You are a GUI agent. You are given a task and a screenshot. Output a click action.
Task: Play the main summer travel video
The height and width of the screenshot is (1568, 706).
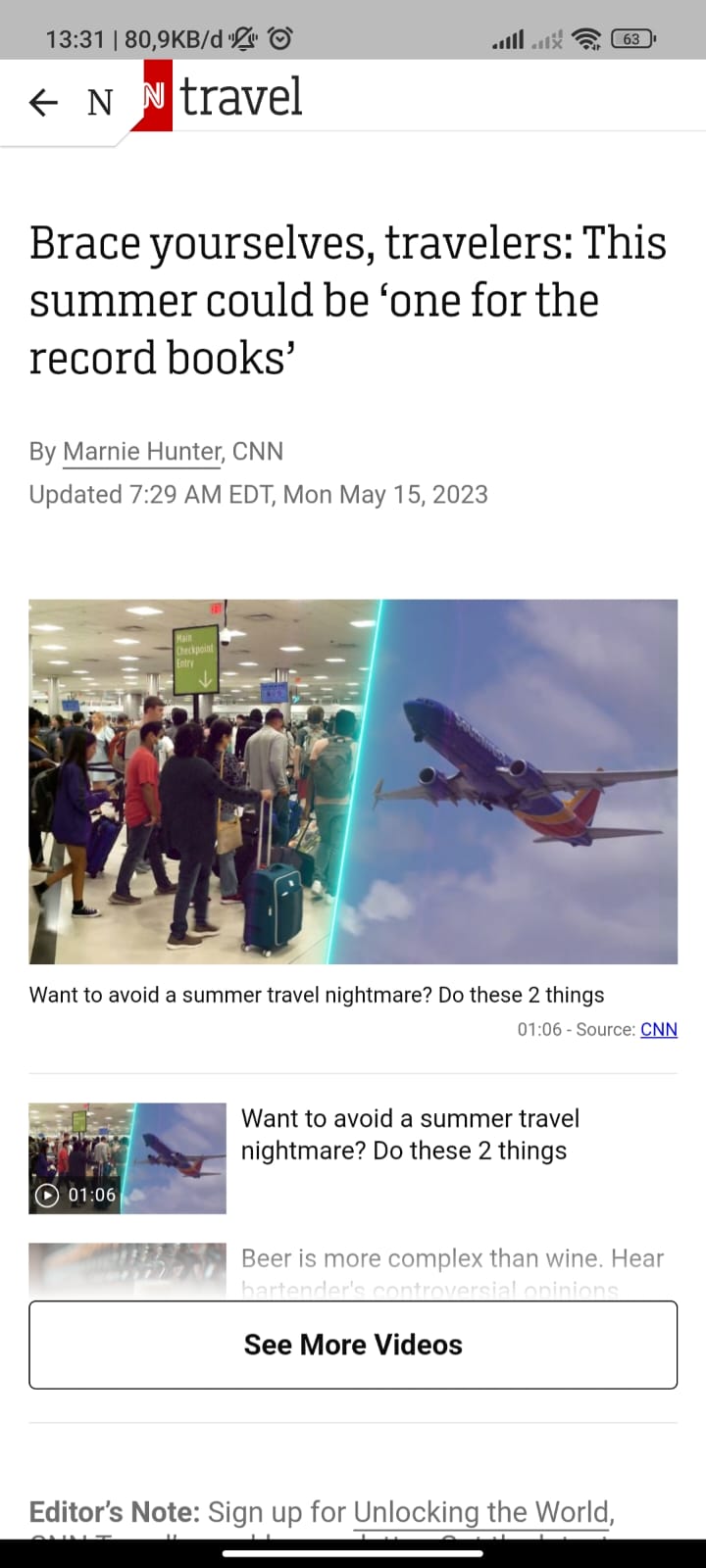353,781
